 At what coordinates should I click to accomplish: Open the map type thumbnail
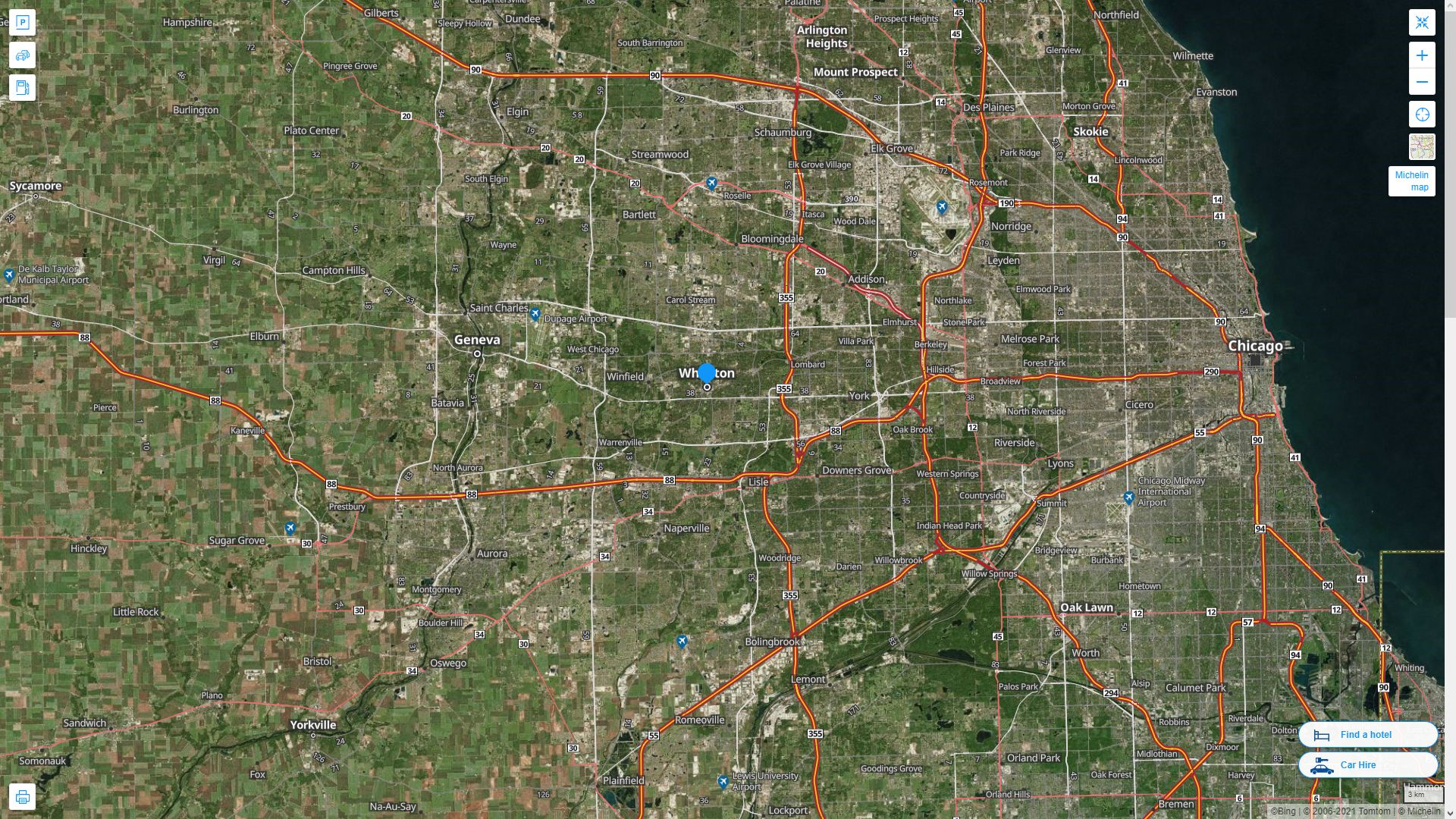tap(1422, 147)
